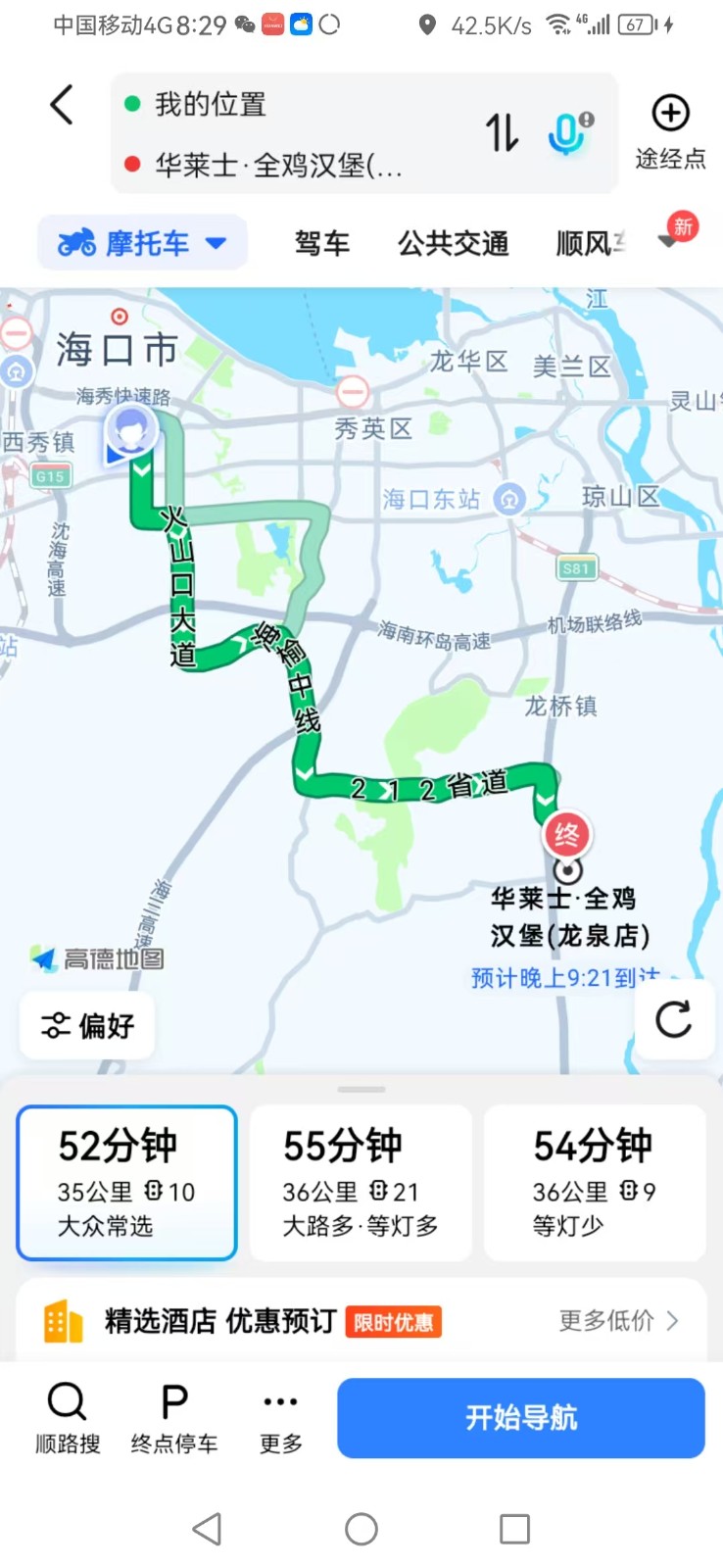
Task: Open route 偏好 preferences
Action: (87, 1025)
